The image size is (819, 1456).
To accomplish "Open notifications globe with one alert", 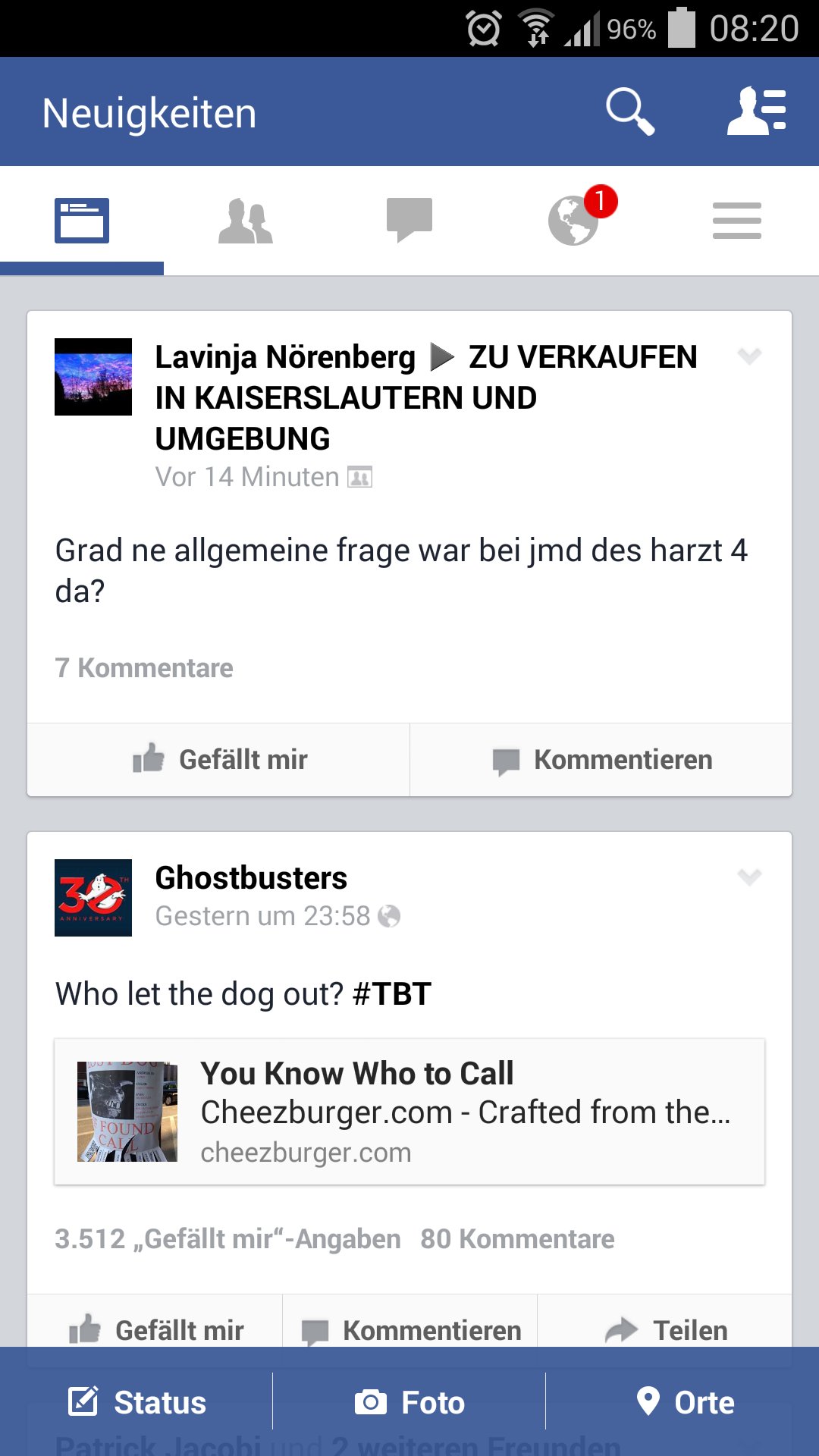I will (x=575, y=221).
